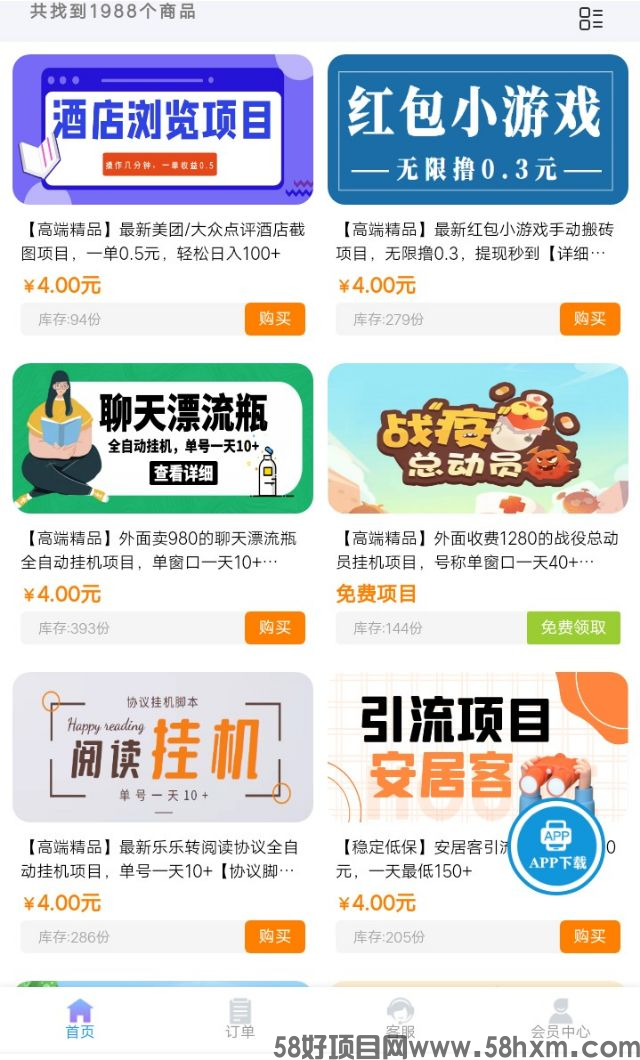
Task: Tap the floating APP下载 button
Action: (x=556, y=846)
